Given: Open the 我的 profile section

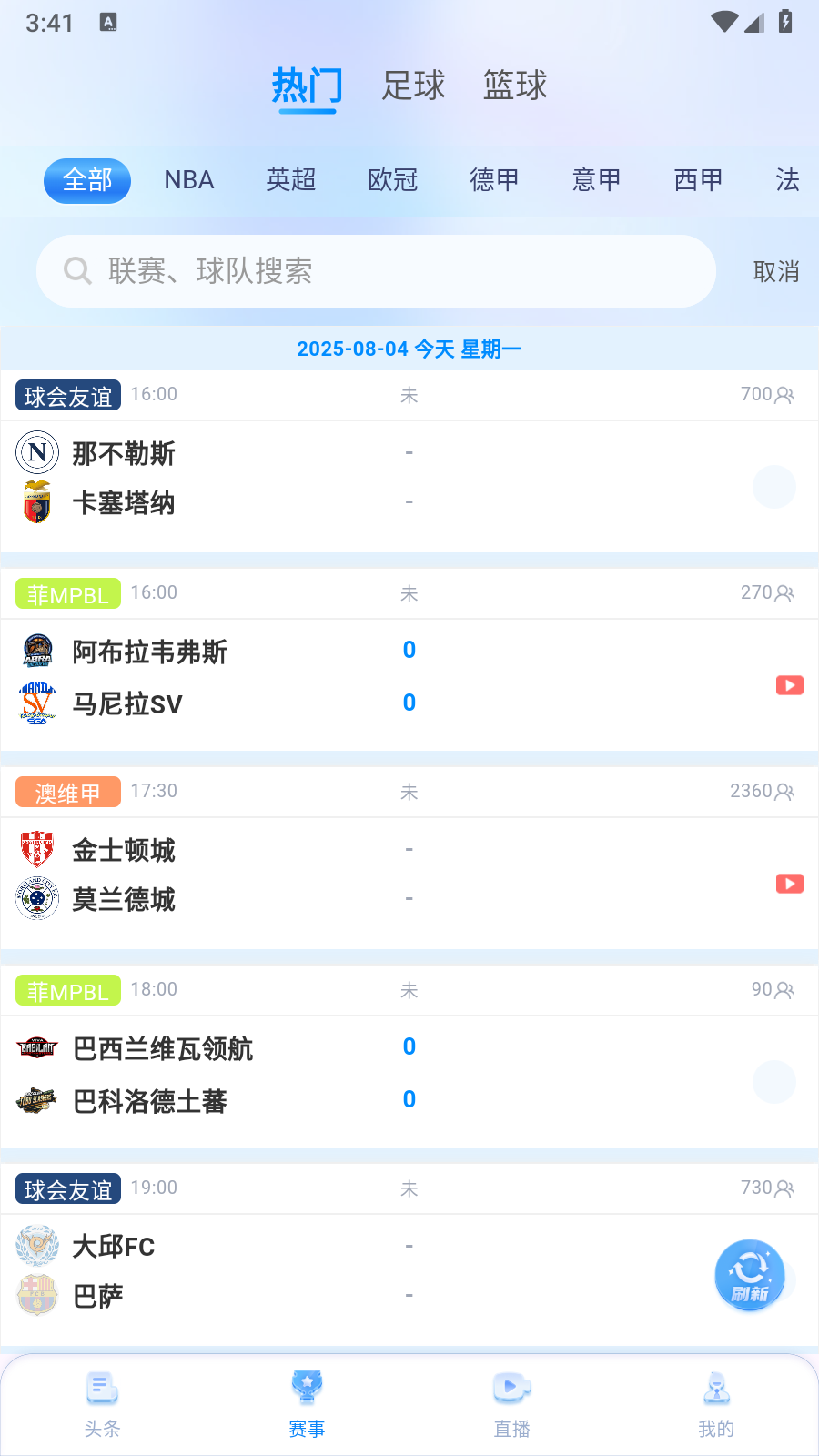Looking at the screenshot, I should 715,1401.
